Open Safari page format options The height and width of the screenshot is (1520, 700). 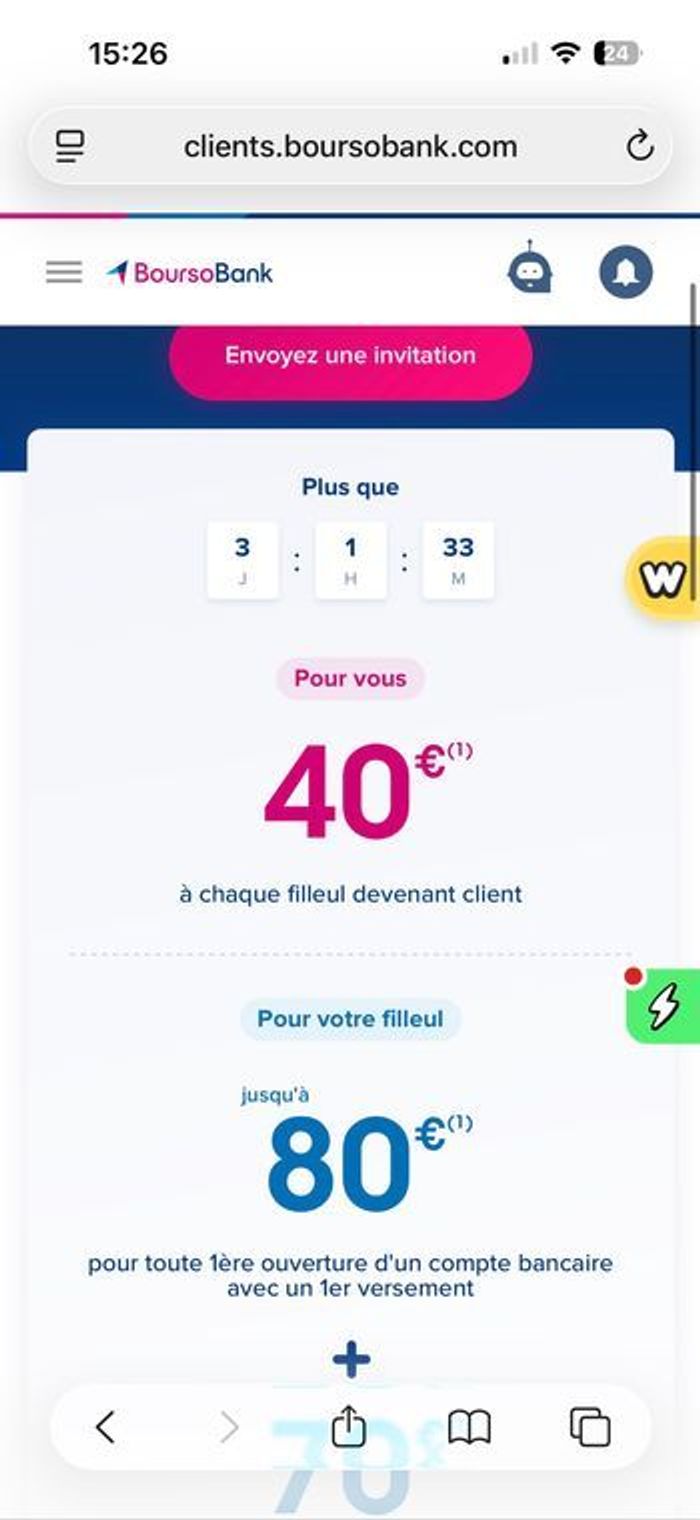tap(70, 147)
